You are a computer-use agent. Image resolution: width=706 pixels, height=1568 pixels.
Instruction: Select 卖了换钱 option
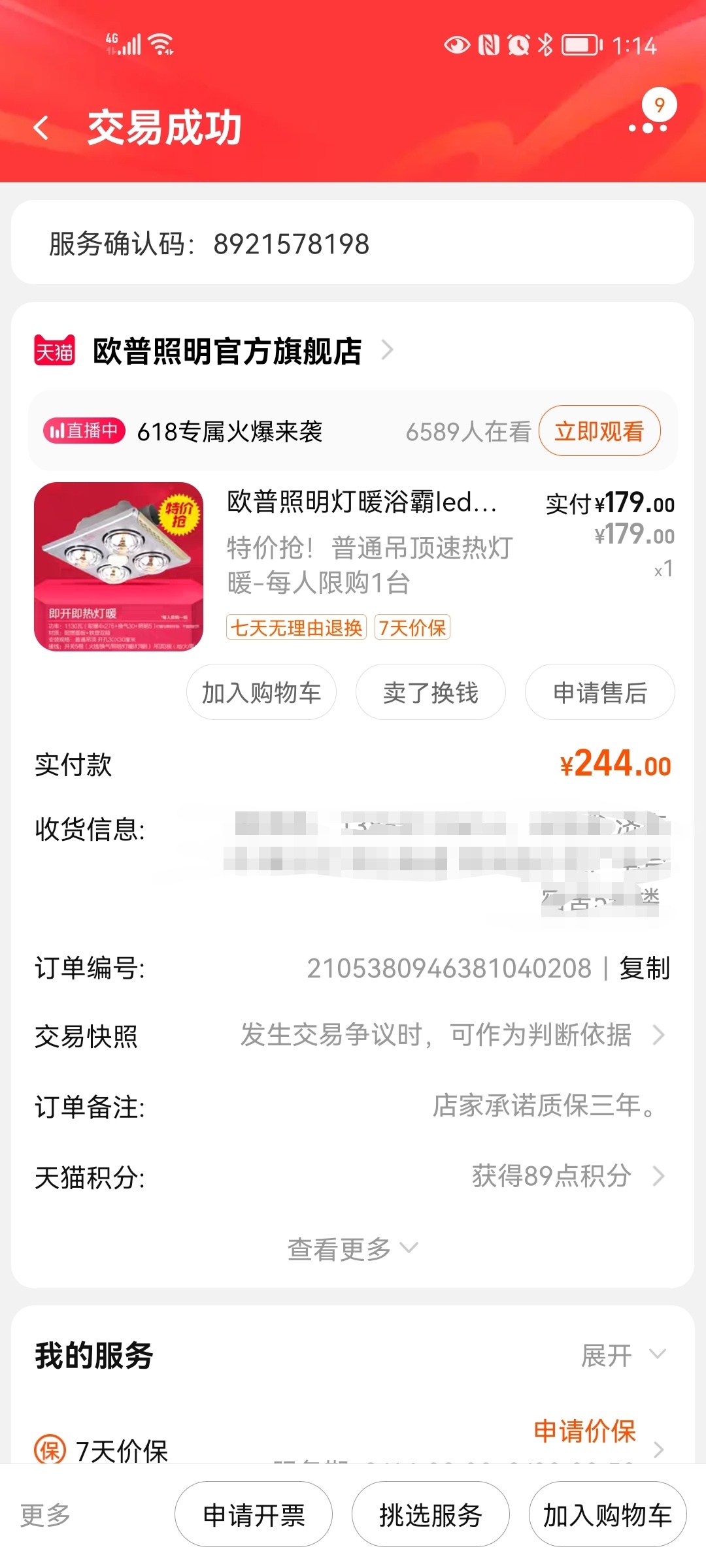[430, 693]
